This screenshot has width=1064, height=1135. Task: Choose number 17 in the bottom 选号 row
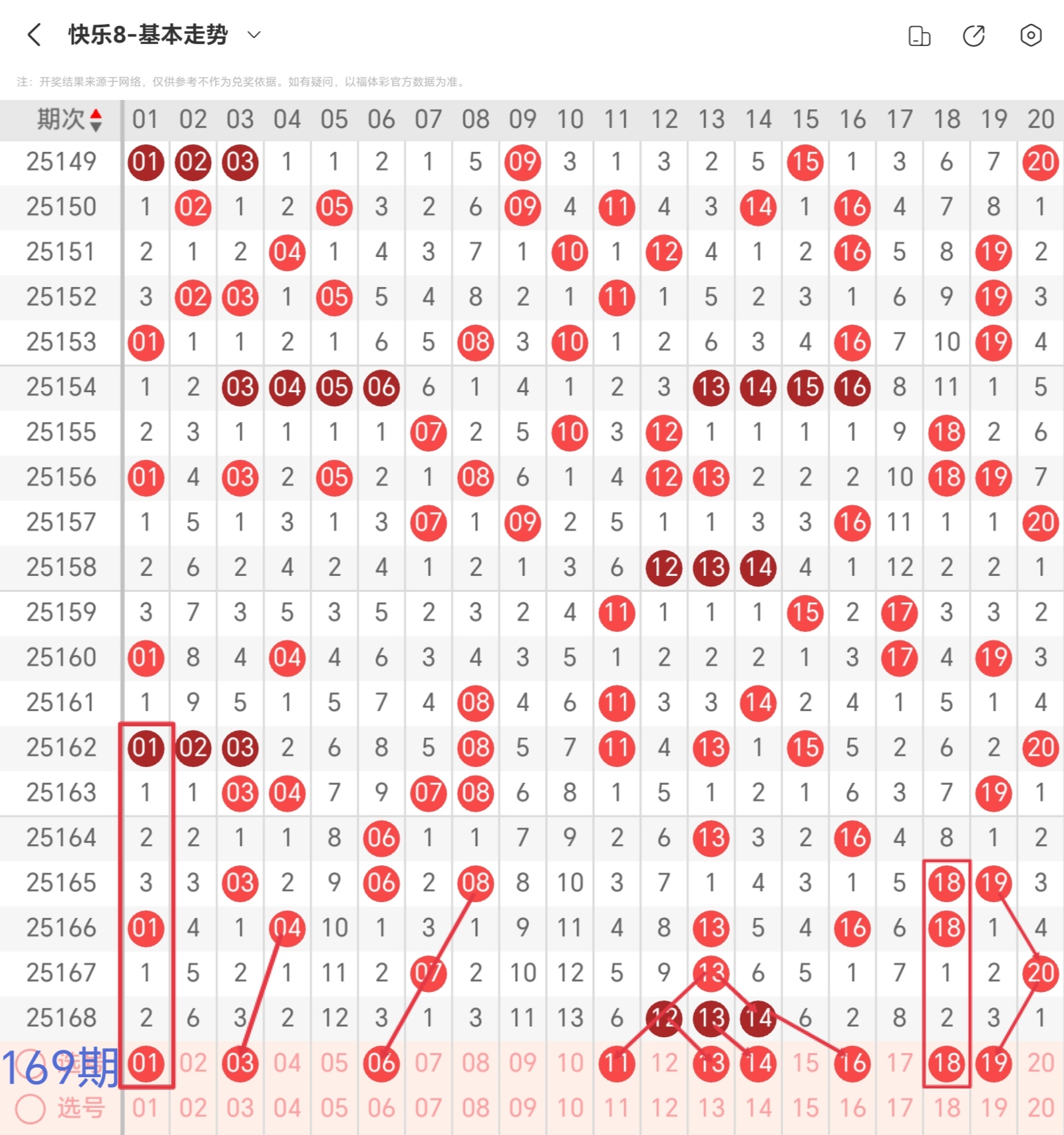[899, 1108]
